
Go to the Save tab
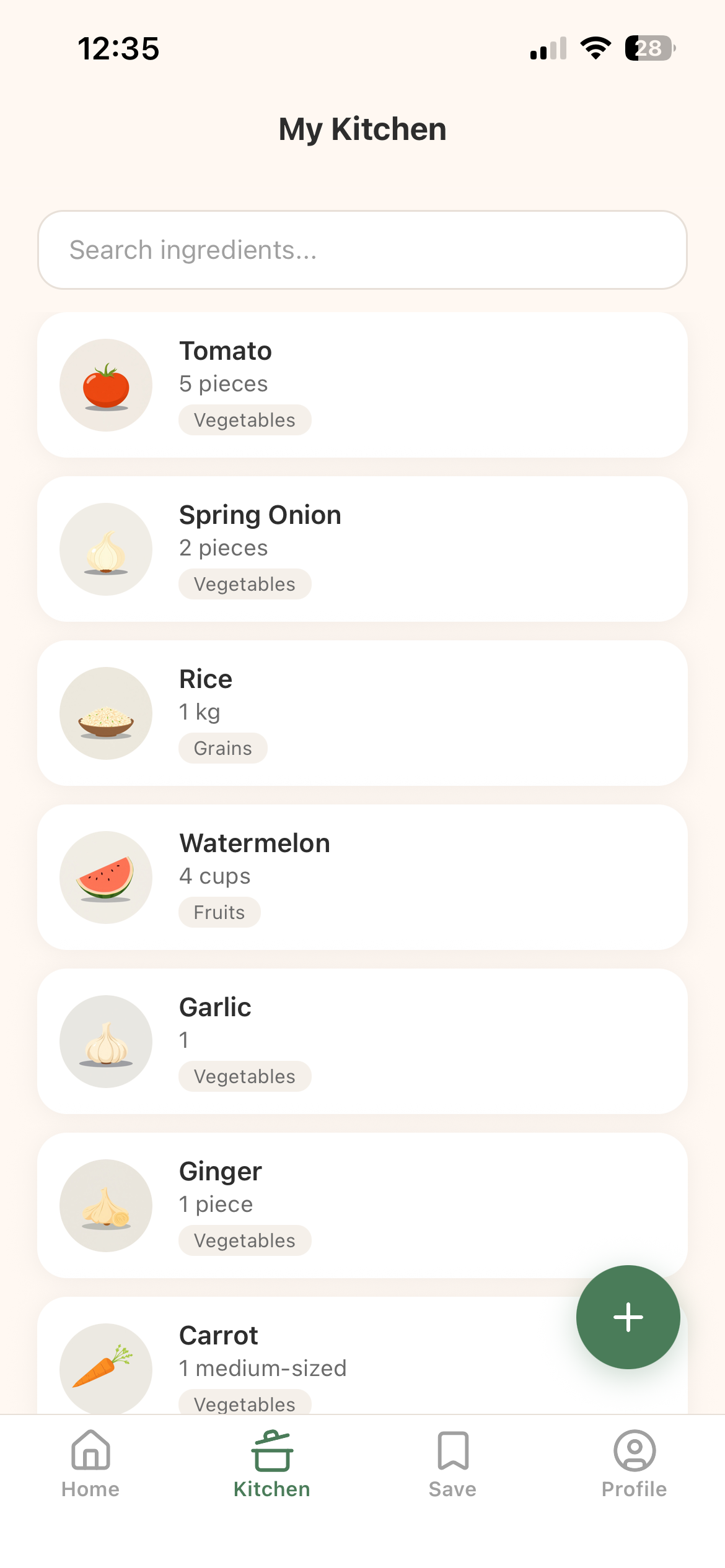[453, 1464]
